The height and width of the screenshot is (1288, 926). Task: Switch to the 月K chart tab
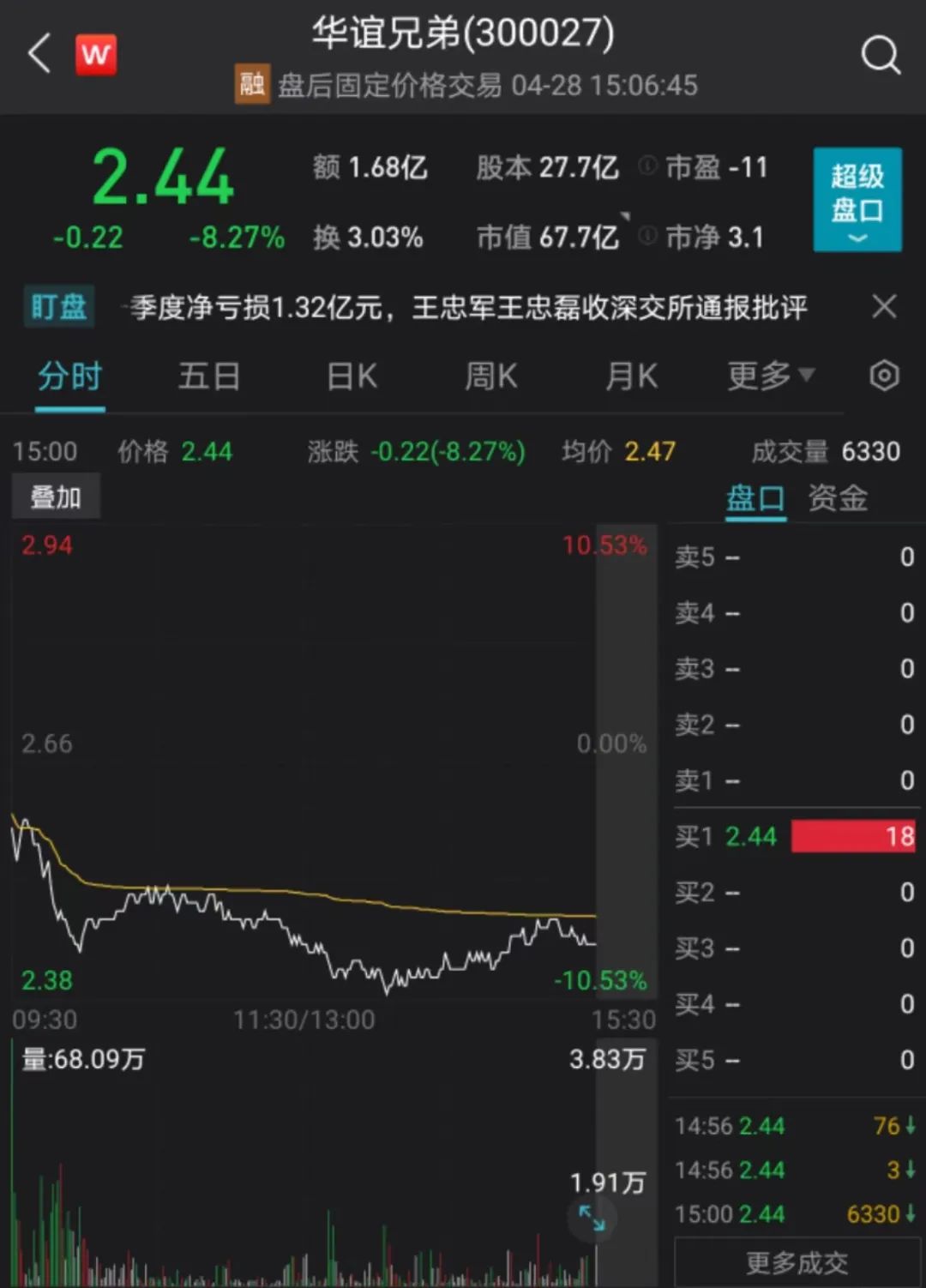click(x=632, y=376)
